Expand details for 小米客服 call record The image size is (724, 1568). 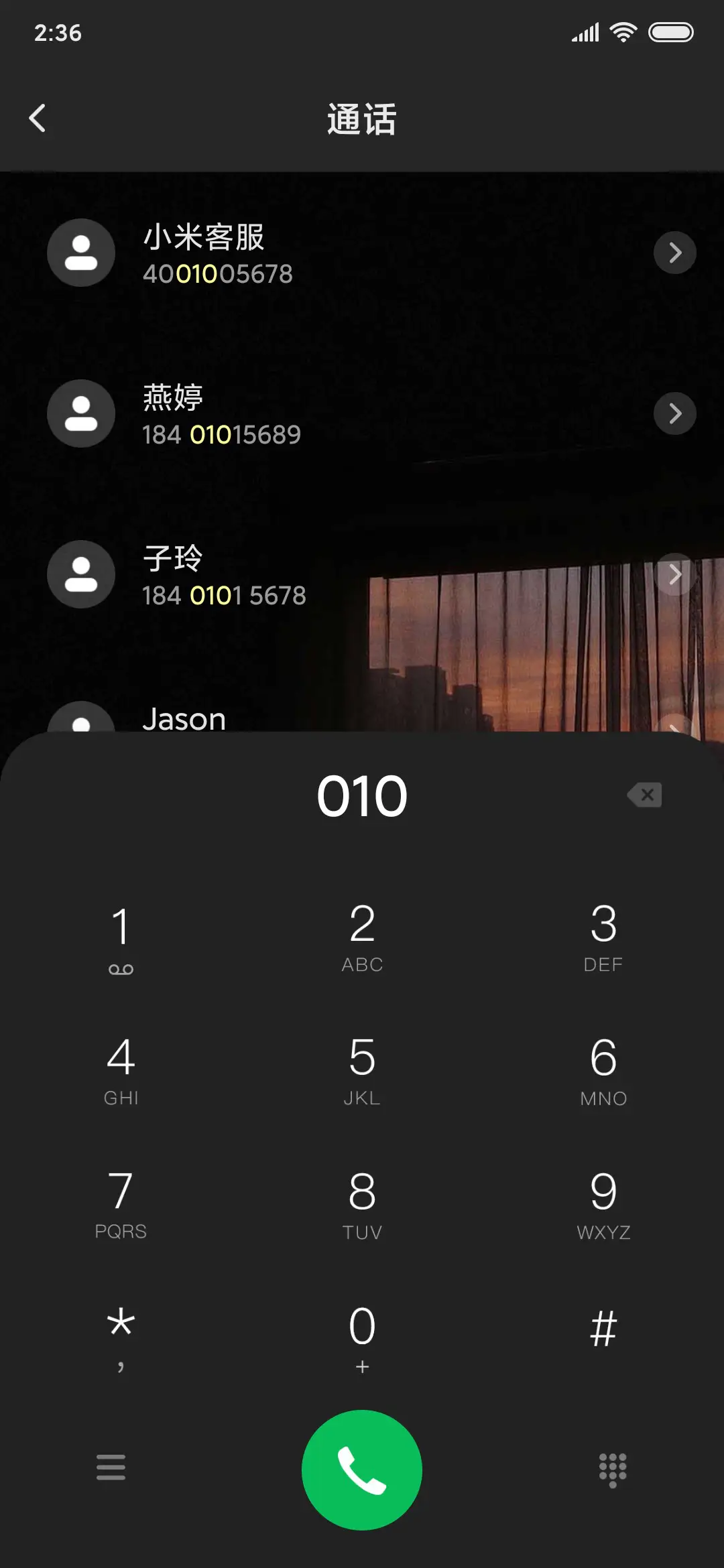pos(674,253)
